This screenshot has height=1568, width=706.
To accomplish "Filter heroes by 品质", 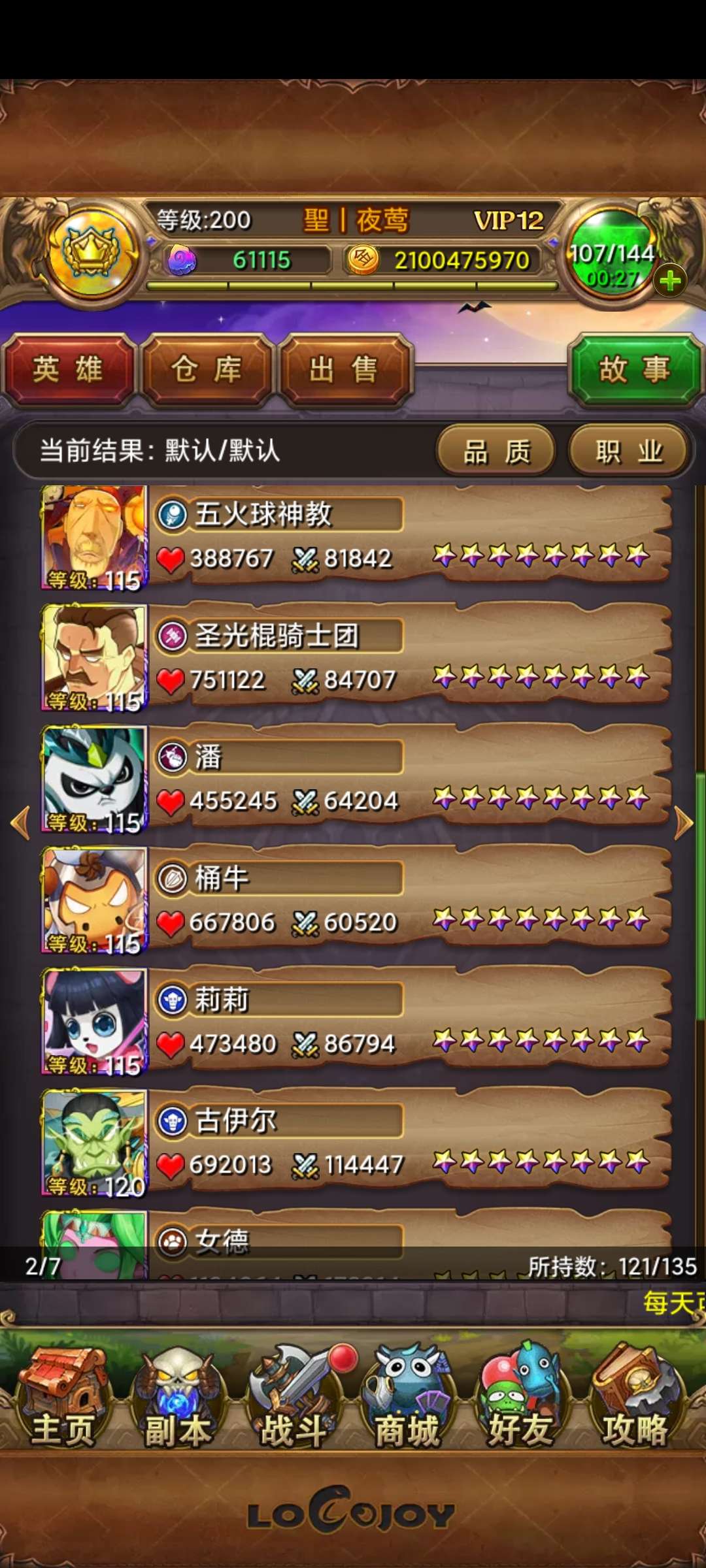I will 496,451.
